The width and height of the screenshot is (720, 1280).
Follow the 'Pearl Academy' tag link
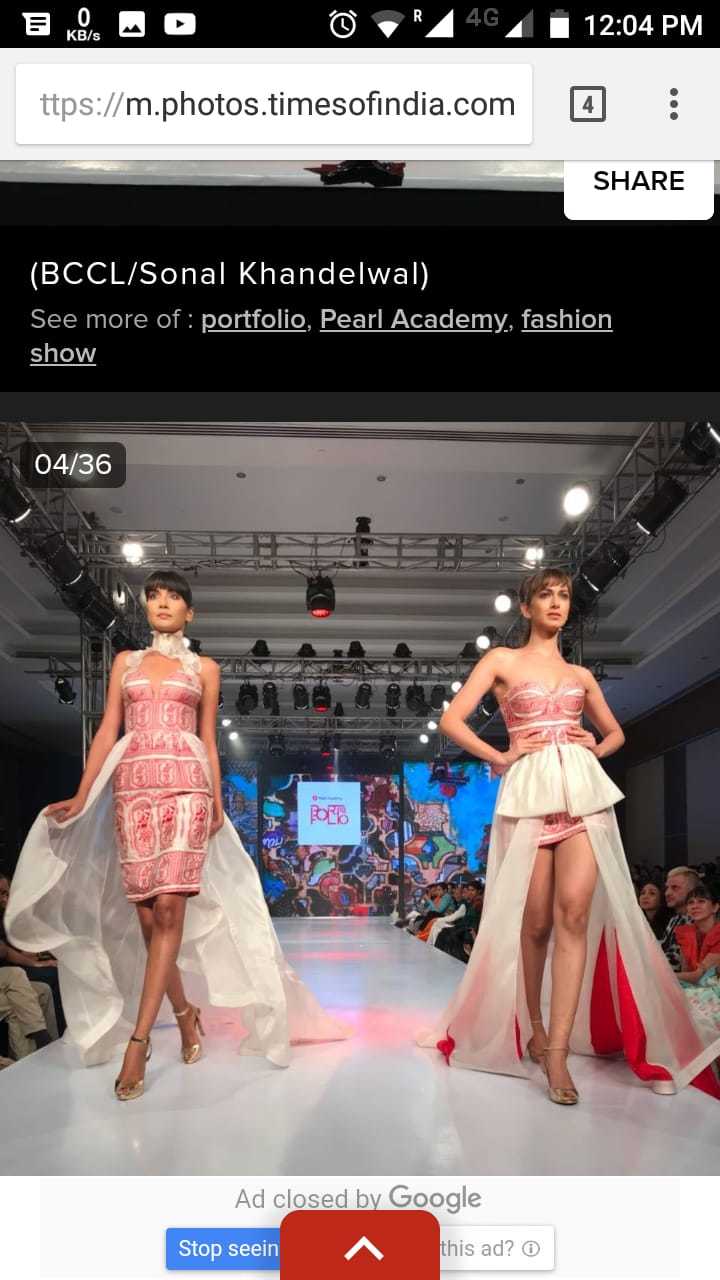coord(413,319)
